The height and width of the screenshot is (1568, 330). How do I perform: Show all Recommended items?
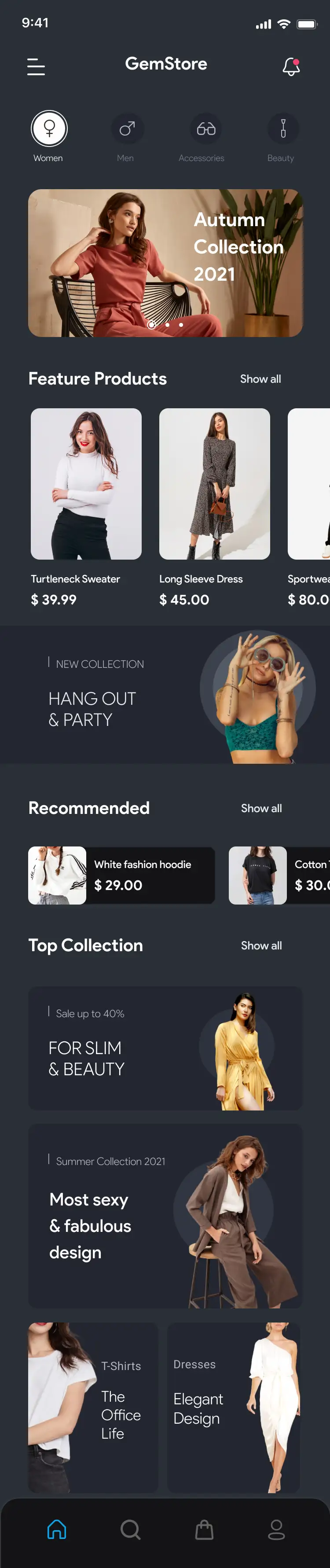pyautogui.click(x=260, y=808)
